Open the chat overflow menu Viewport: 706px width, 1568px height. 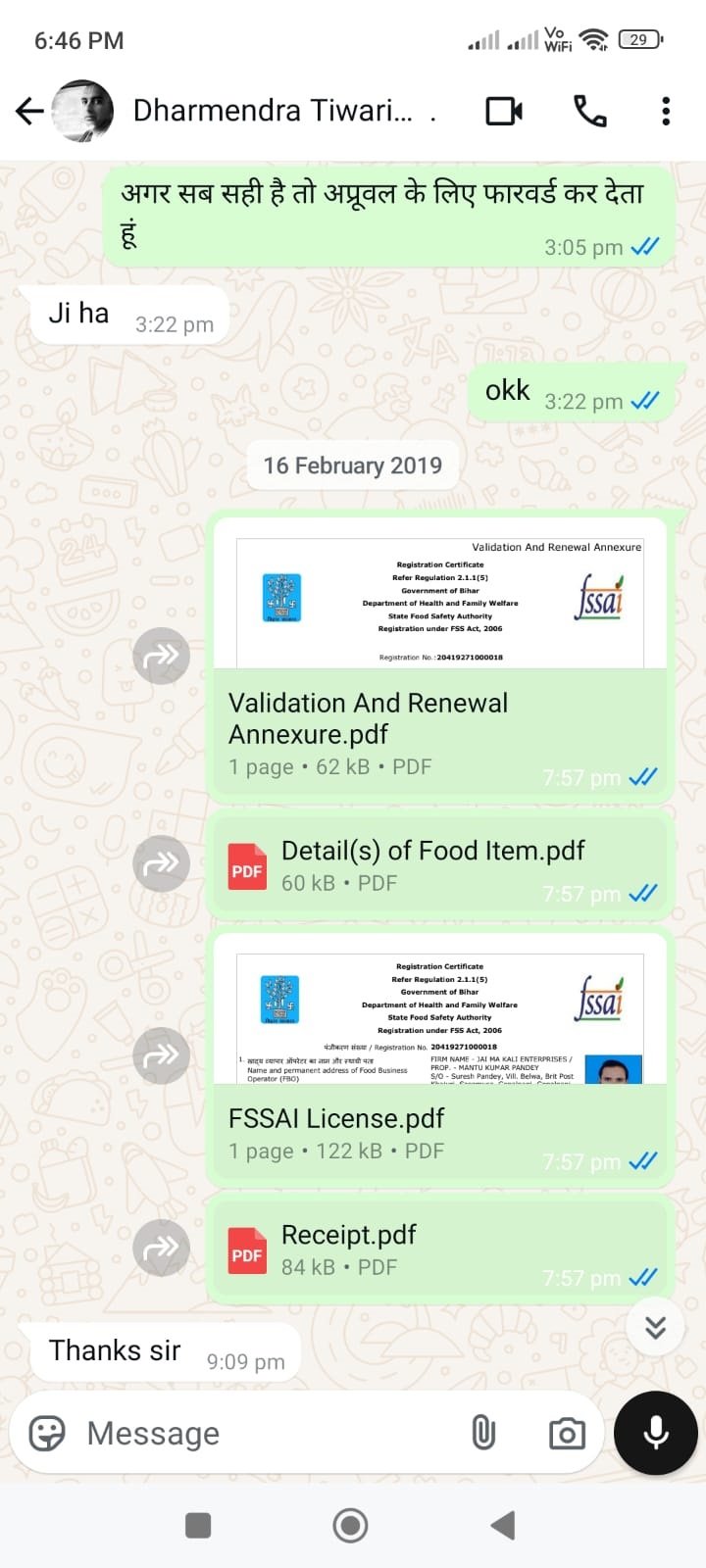point(666,111)
